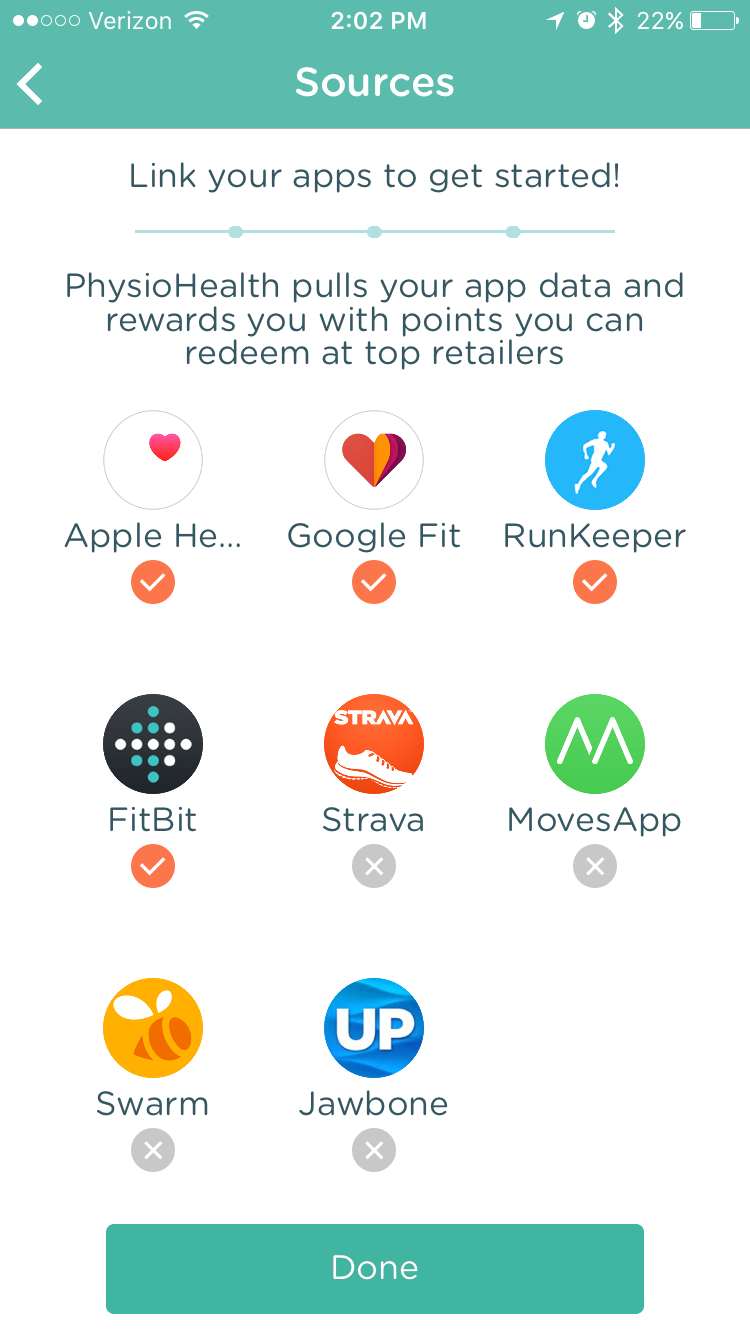
Task: Connect the MovesApp source
Action: pos(594,744)
